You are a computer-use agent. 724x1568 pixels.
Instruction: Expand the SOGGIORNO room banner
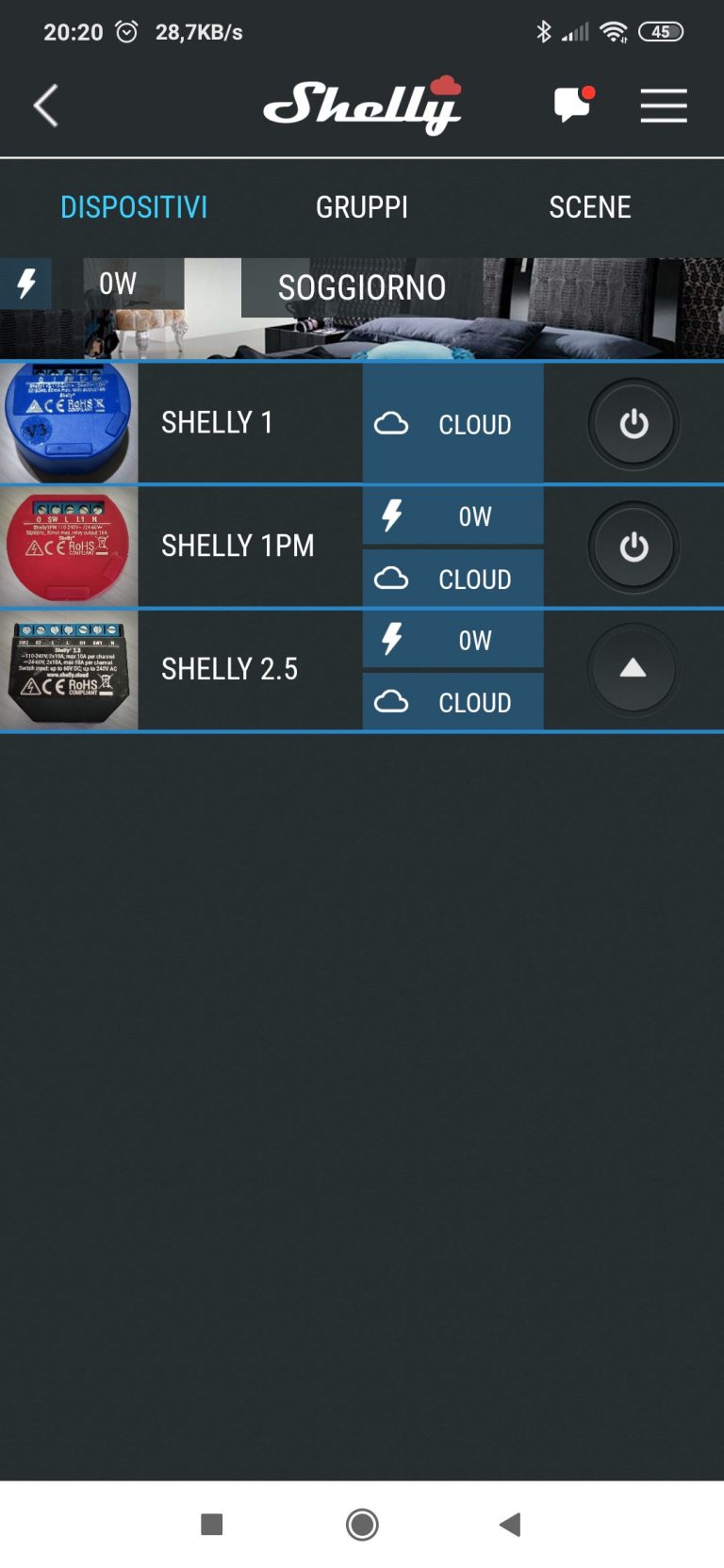(x=362, y=287)
